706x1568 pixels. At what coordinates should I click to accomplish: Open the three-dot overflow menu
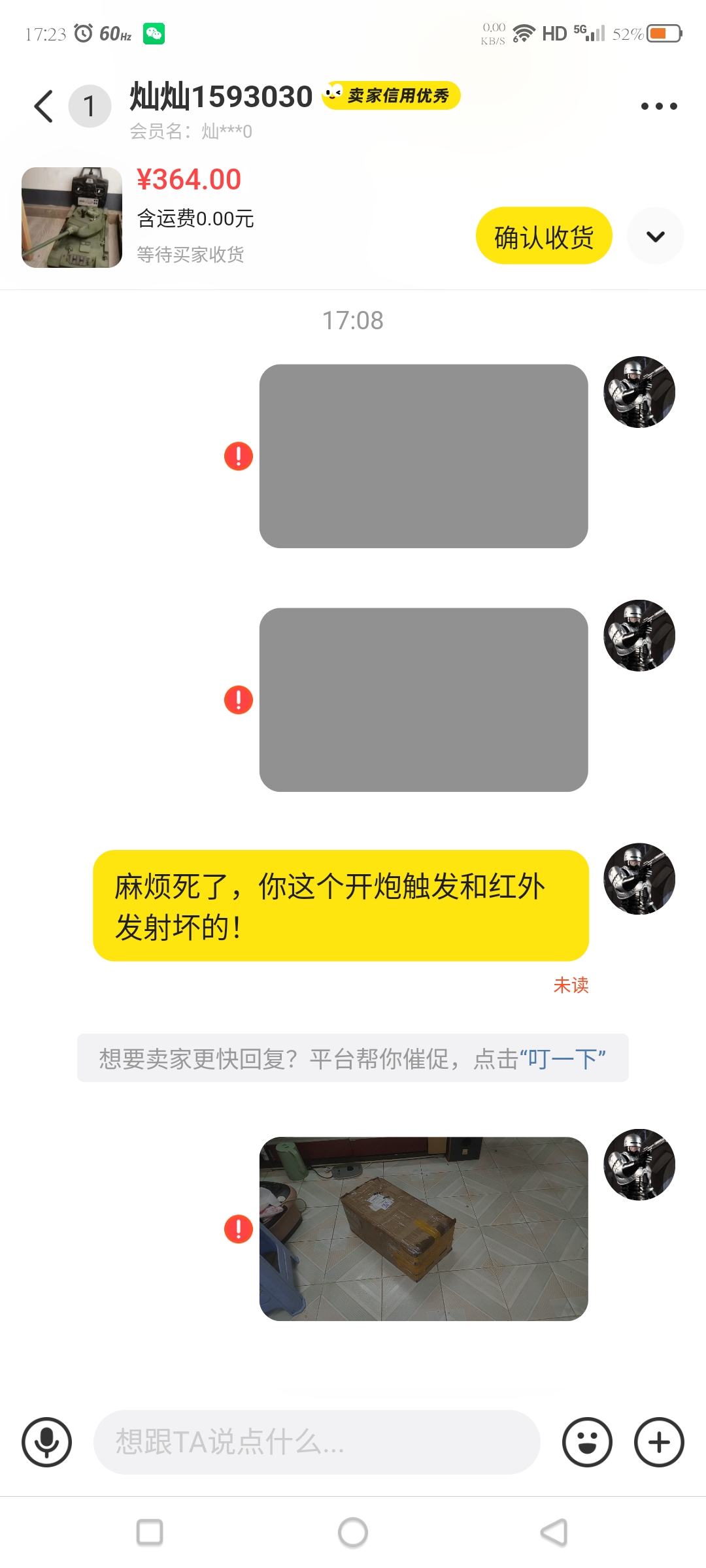click(658, 106)
